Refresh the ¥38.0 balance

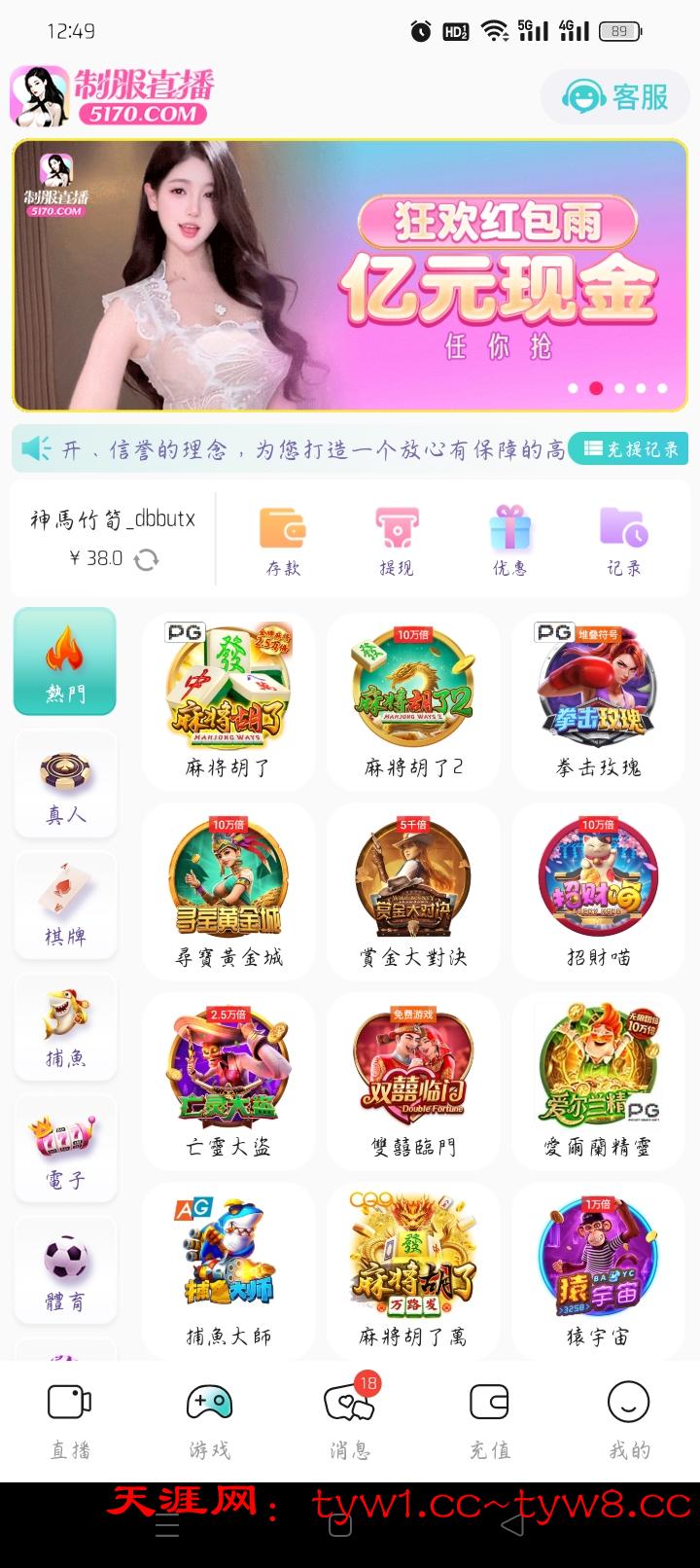click(147, 559)
